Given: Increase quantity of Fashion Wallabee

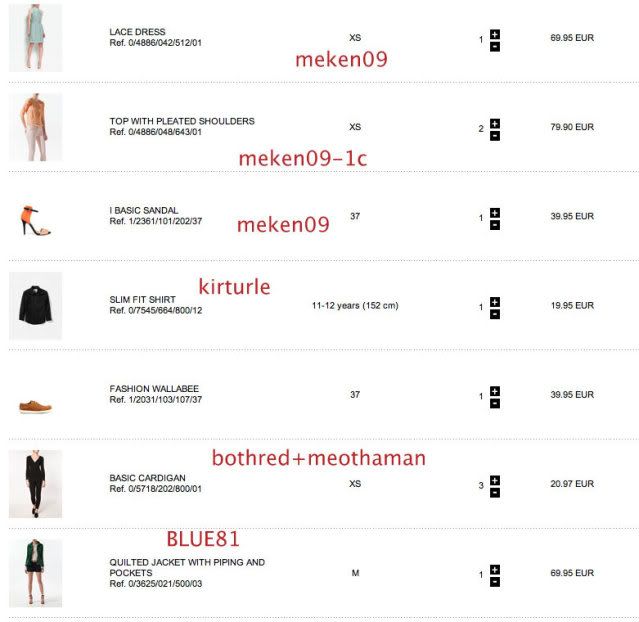Looking at the screenshot, I should point(495,391).
